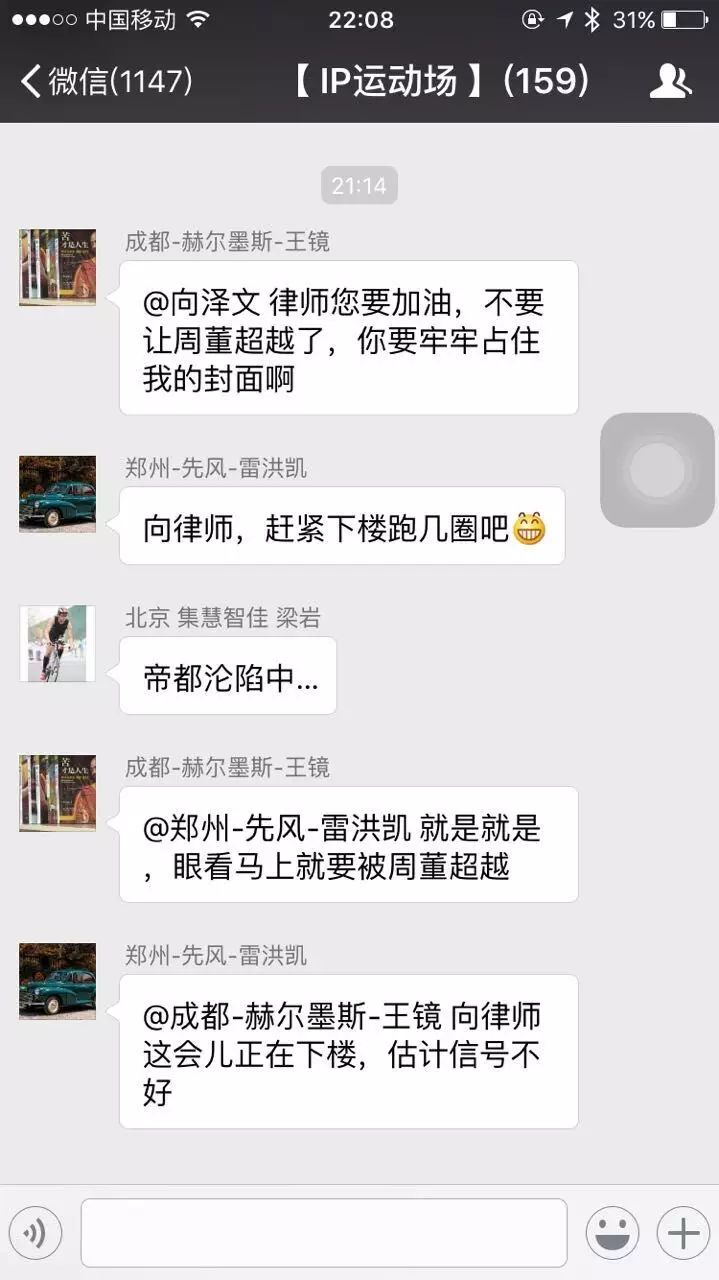Image resolution: width=719 pixels, height=1280 pixels.
Task: Open the plus attachments menu
Action: [683, 1233]
